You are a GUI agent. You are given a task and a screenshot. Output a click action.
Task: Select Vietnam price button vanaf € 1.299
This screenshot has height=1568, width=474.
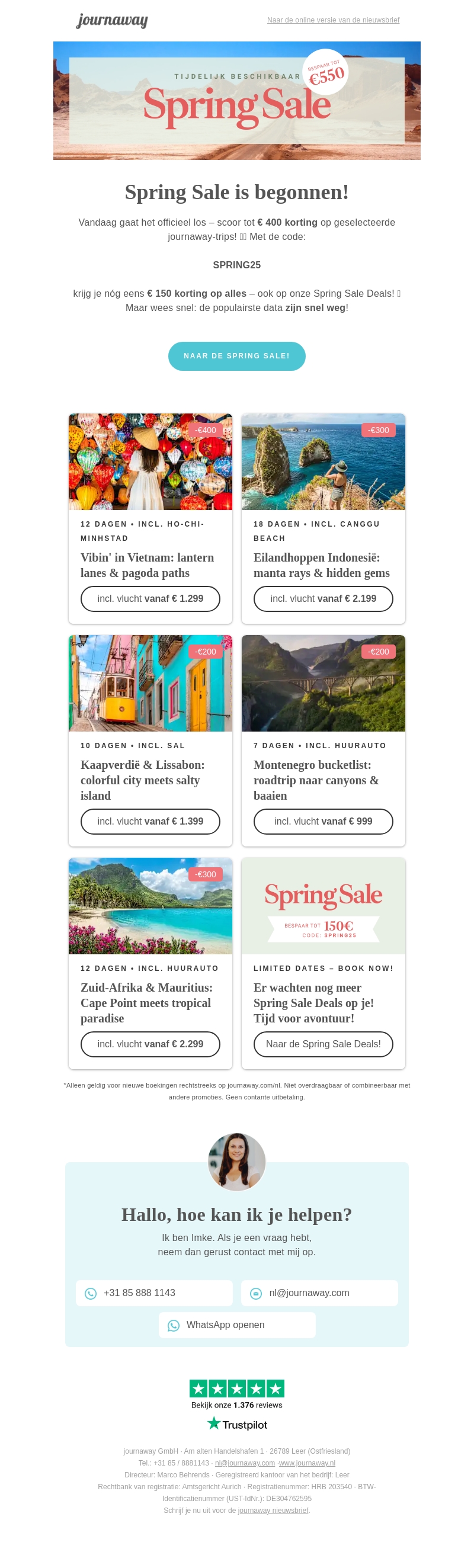click(x=150, y=598)
